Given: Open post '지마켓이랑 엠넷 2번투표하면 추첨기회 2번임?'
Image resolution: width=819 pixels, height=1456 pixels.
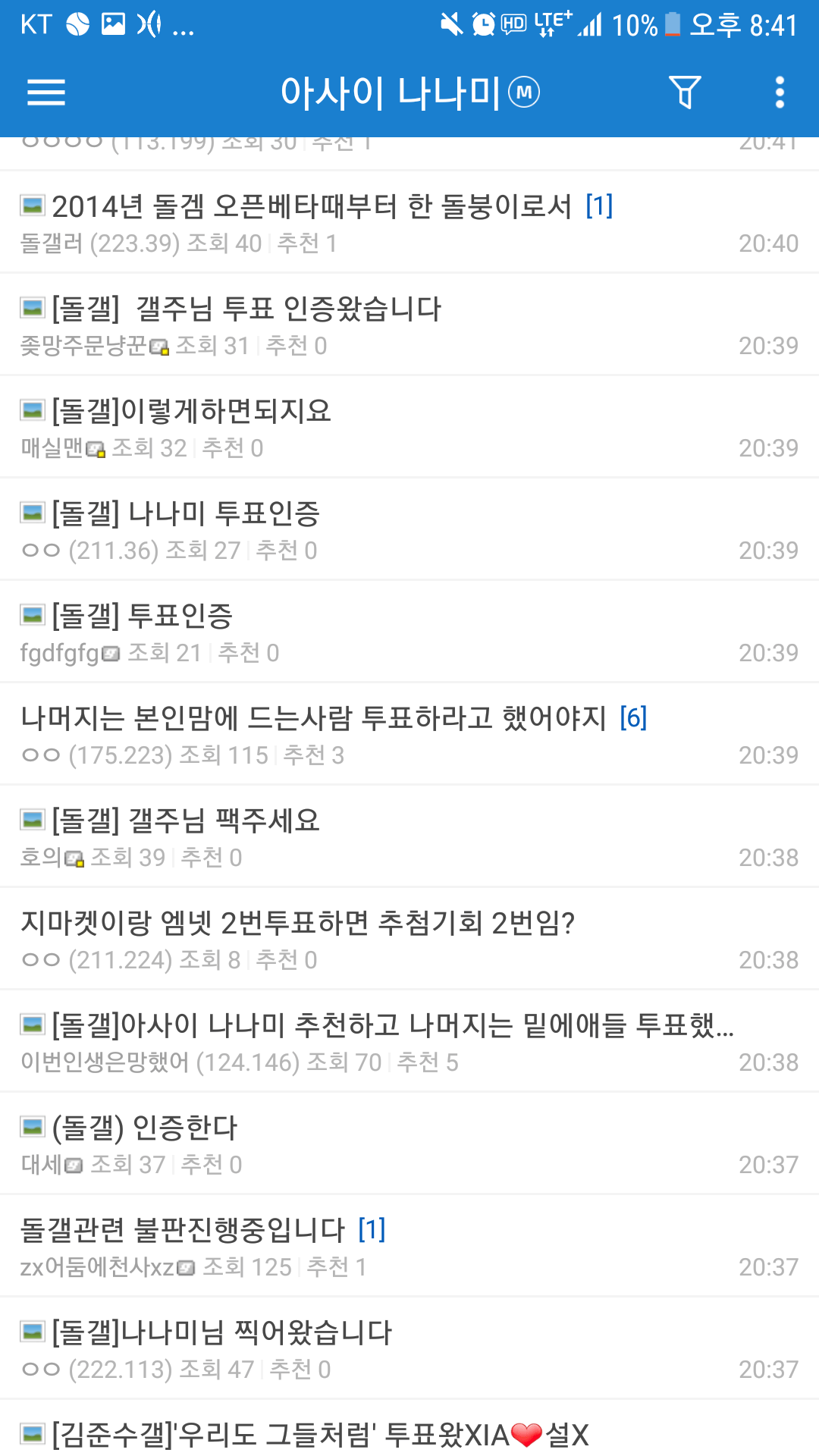Looking at the screenshot, I should (297, 923).
